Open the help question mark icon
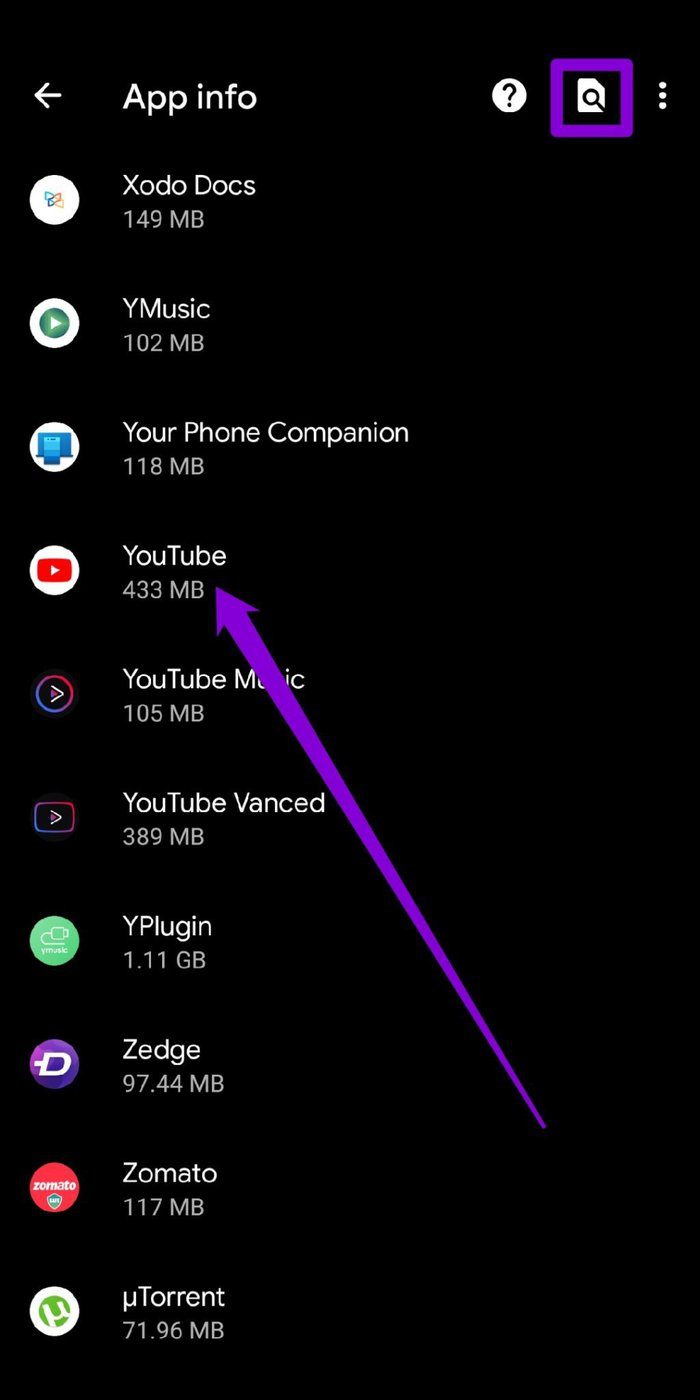The image size is (700, 1400). pos(509,96)
